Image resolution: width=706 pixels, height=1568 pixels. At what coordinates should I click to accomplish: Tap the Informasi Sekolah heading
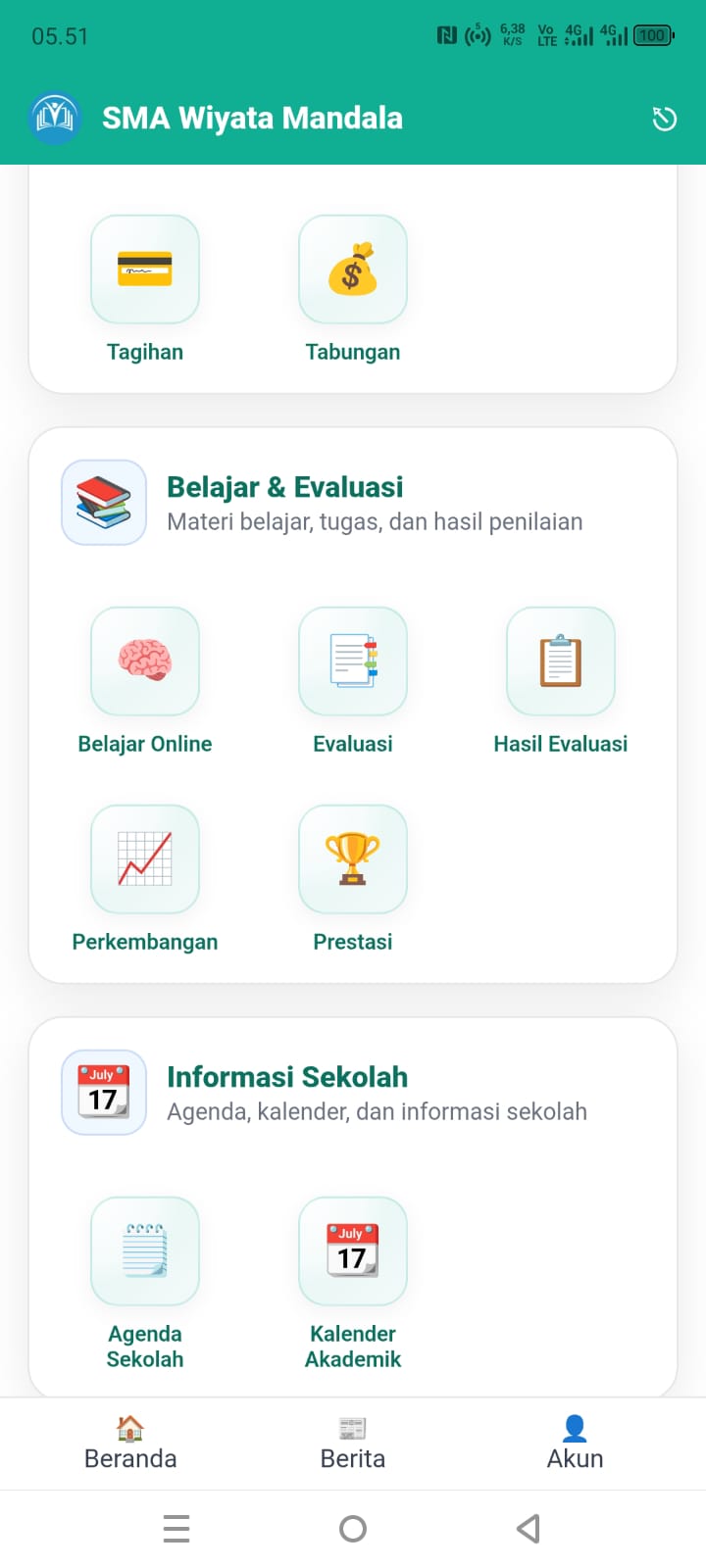[287, 1076]
